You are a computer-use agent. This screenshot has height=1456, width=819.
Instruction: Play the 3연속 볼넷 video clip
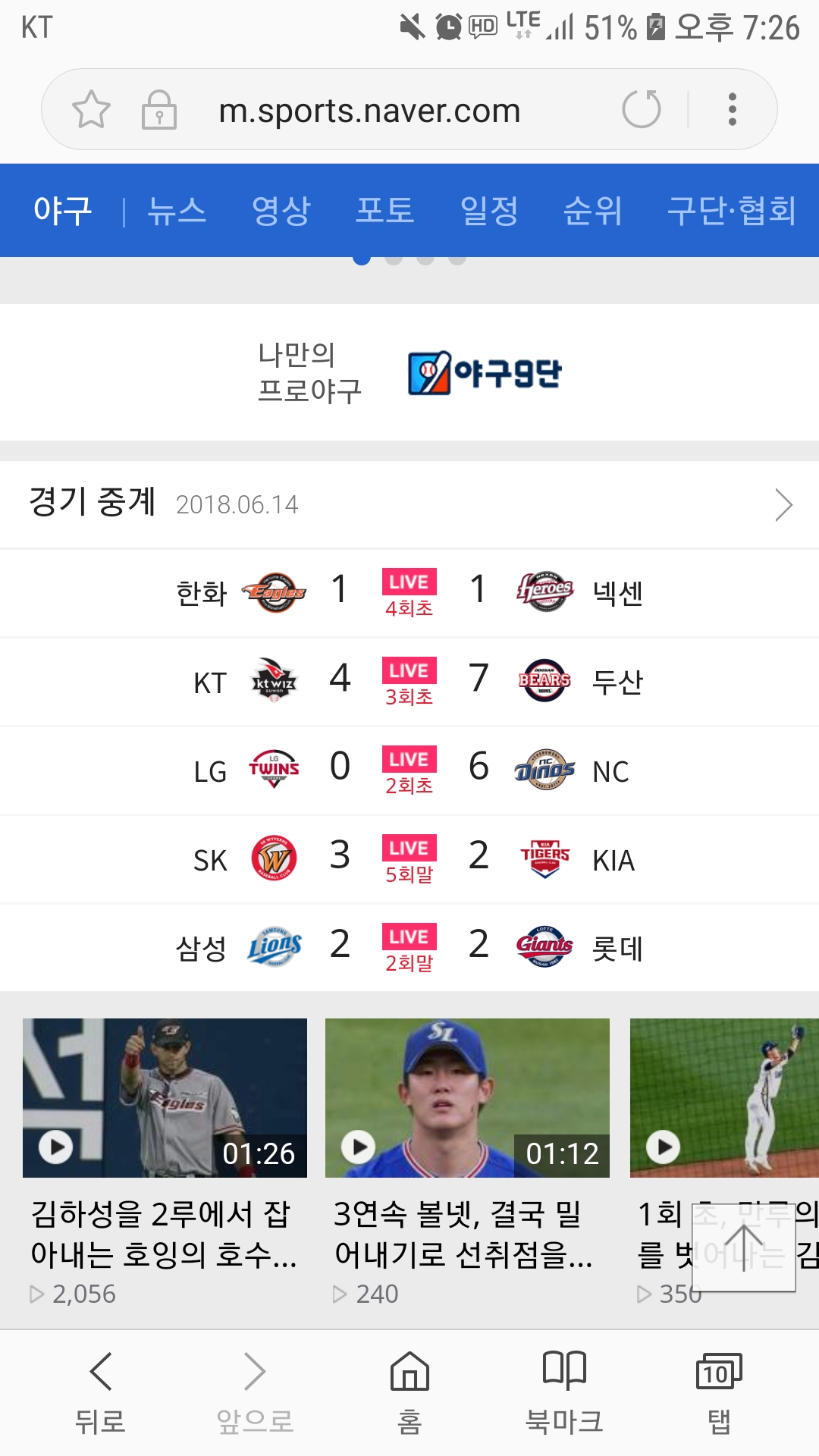click(467, 1098)
